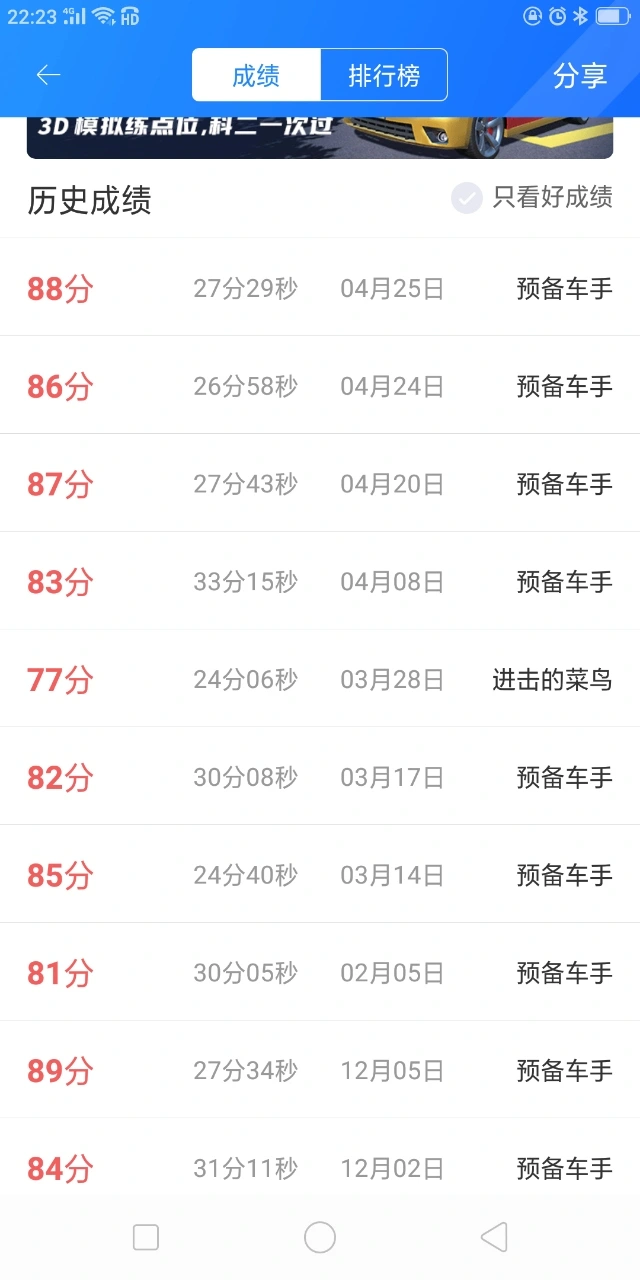The image size is (640, 1280).
Task: View the 77分 进击的菜鸟 record
Action: (x=320, y=679)
